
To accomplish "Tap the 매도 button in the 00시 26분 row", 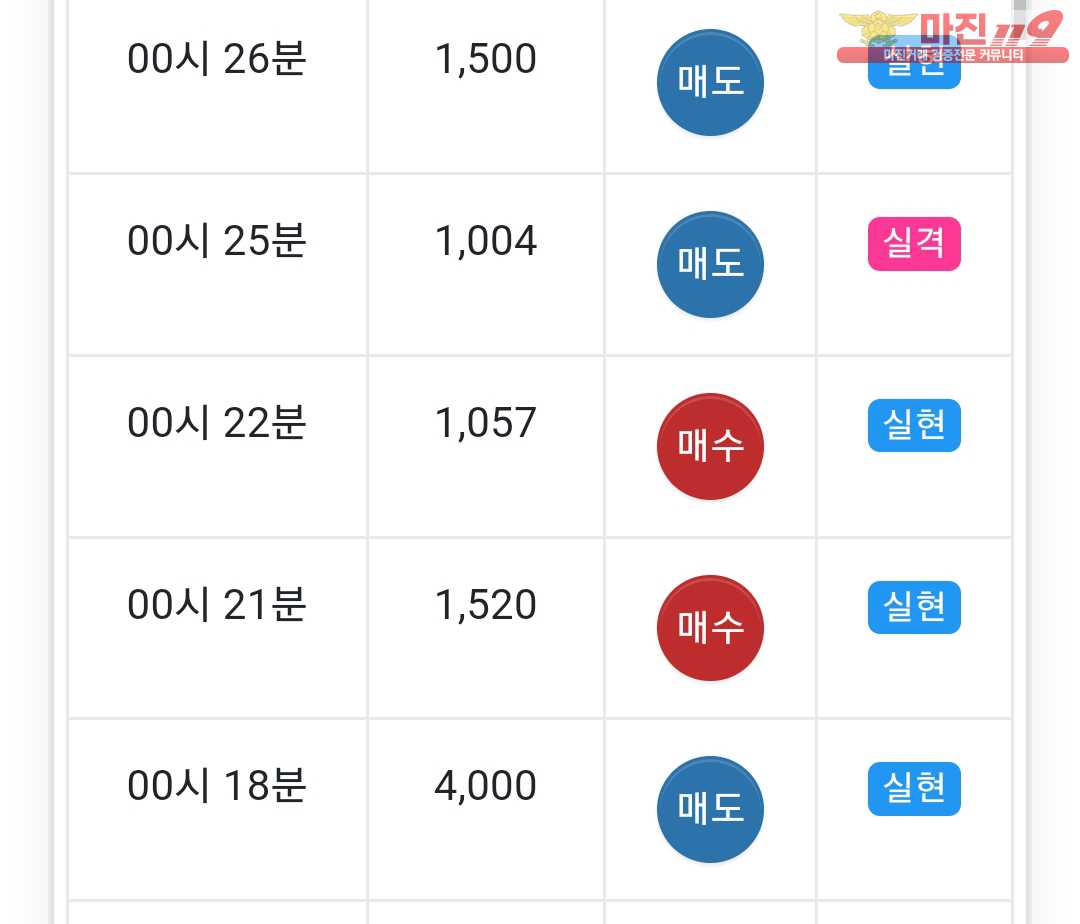I will (710, 84).
